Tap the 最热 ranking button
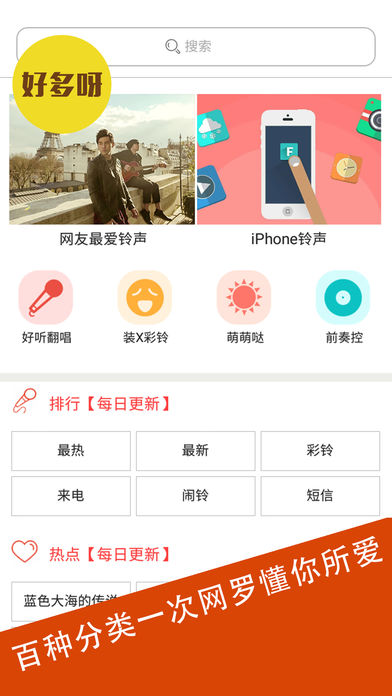The width and height of the screenshot is (392, 696). [71, 451]
